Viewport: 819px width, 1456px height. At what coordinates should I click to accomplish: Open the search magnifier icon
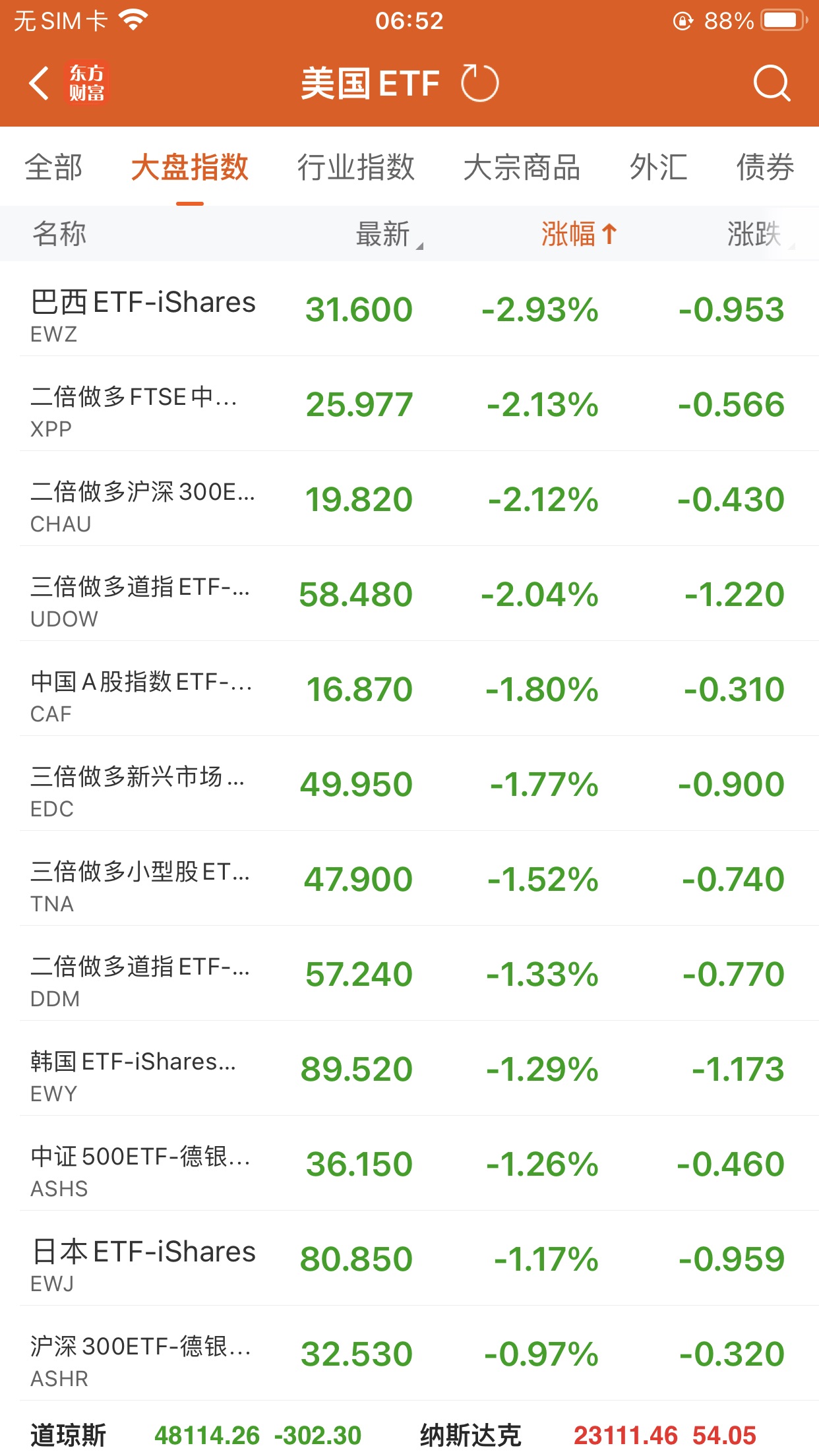pos(771,84)
